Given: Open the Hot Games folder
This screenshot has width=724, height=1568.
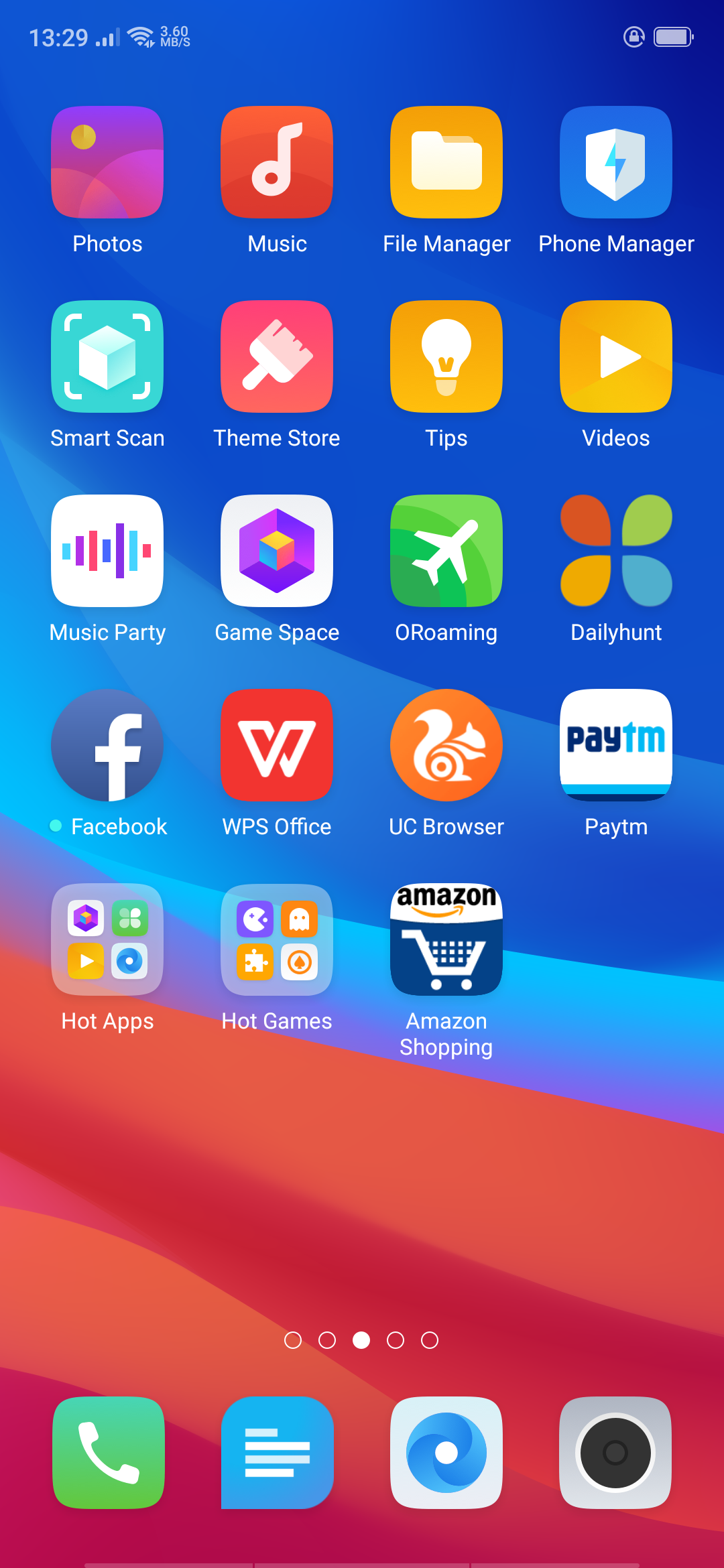Looking at the screenshot, I should [277, 939].
